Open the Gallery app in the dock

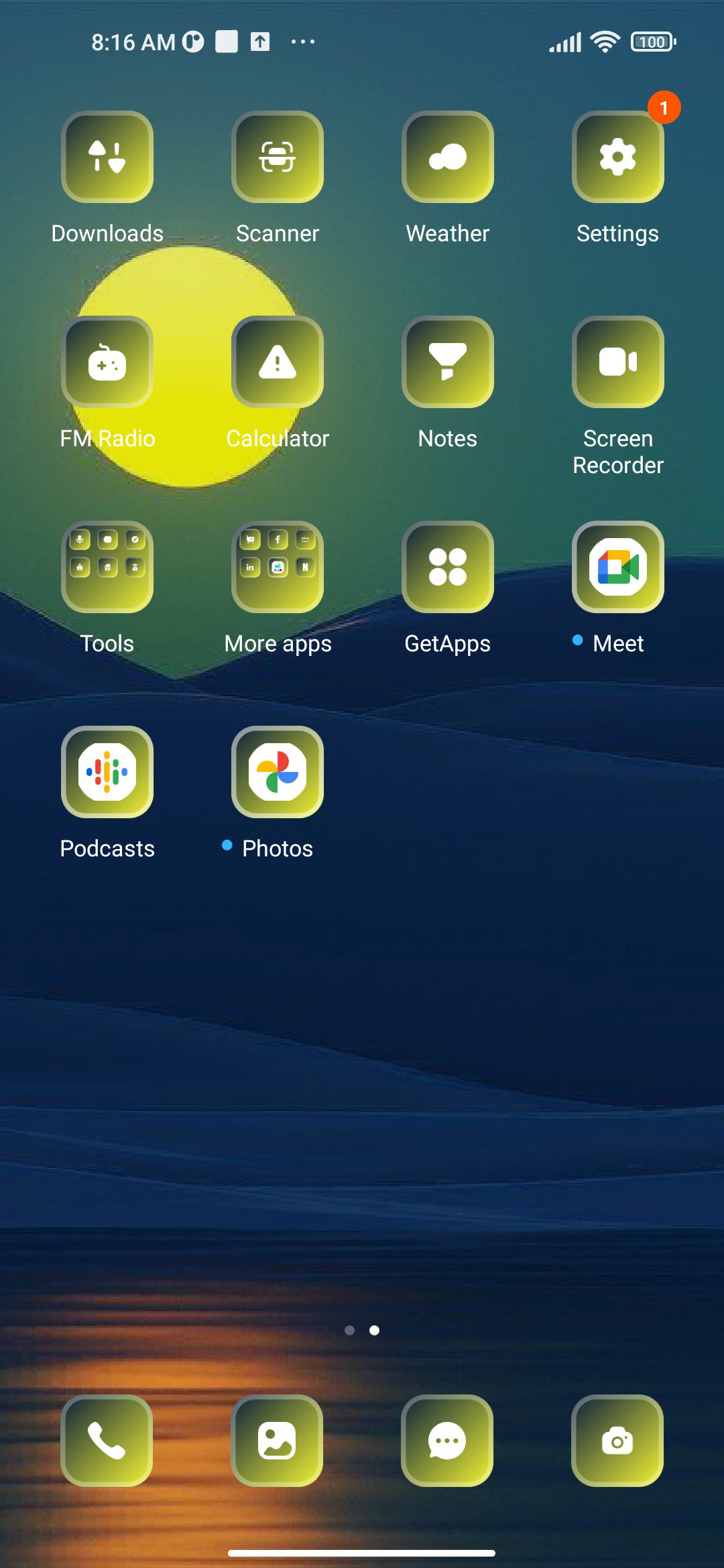[277, 1441]
